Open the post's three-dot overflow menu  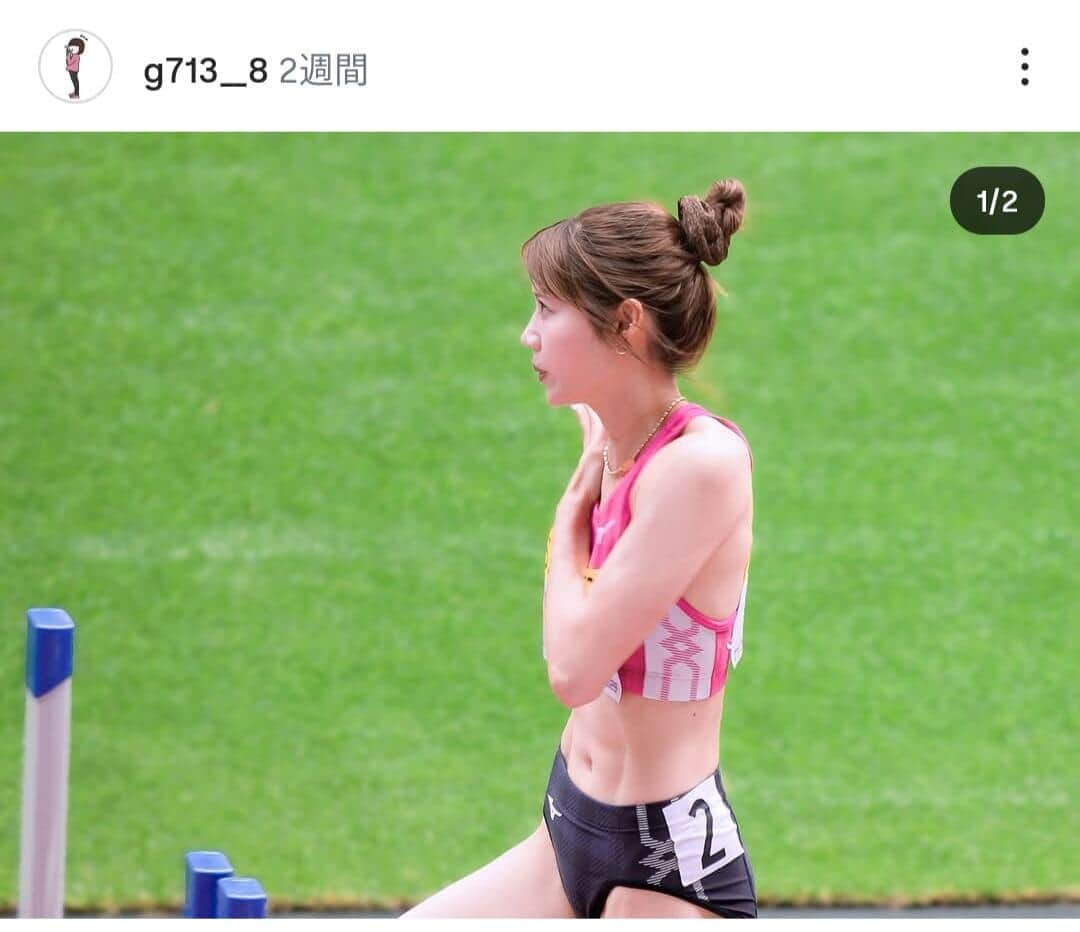pos(1024,67)
